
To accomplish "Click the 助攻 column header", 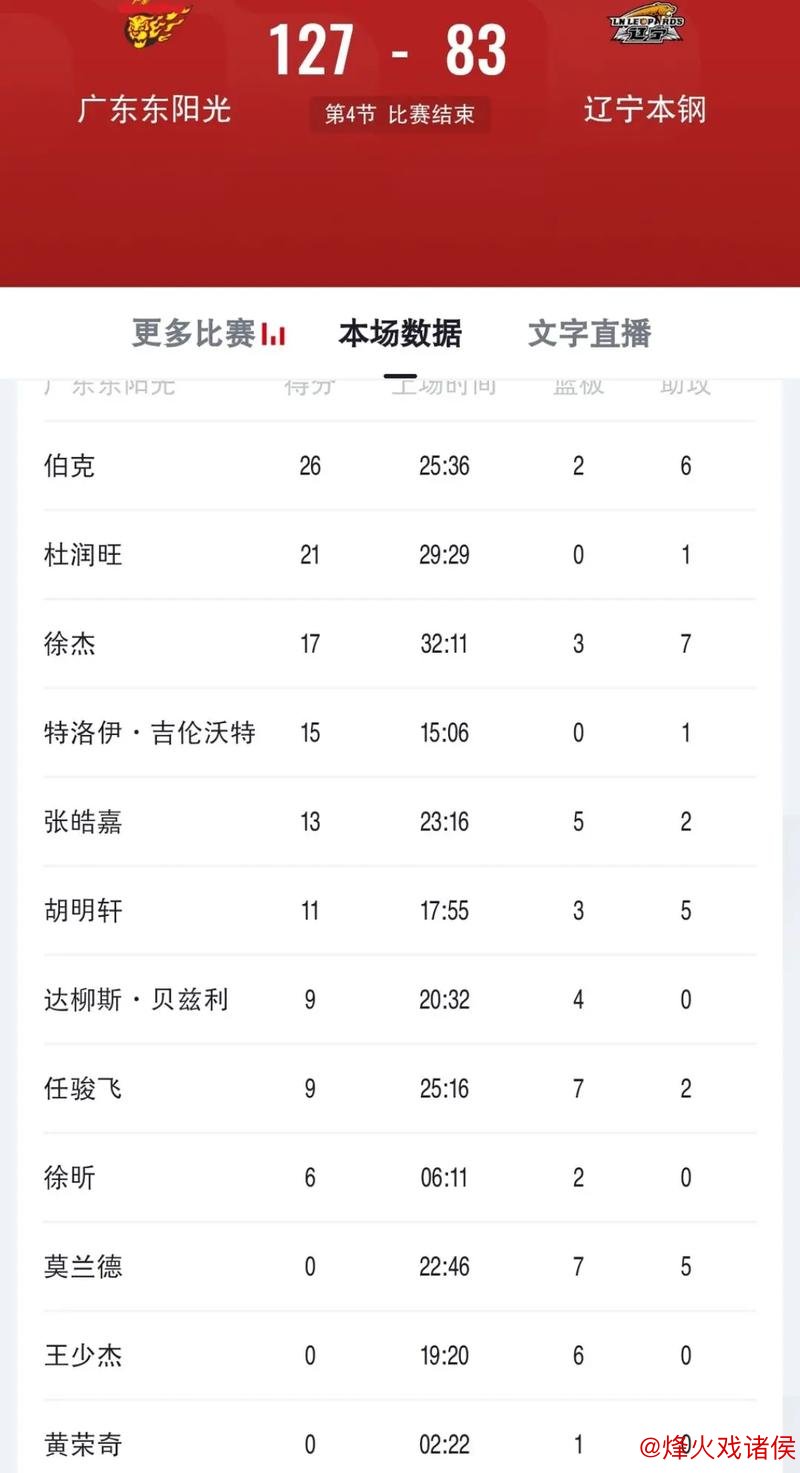I will 685,384.
